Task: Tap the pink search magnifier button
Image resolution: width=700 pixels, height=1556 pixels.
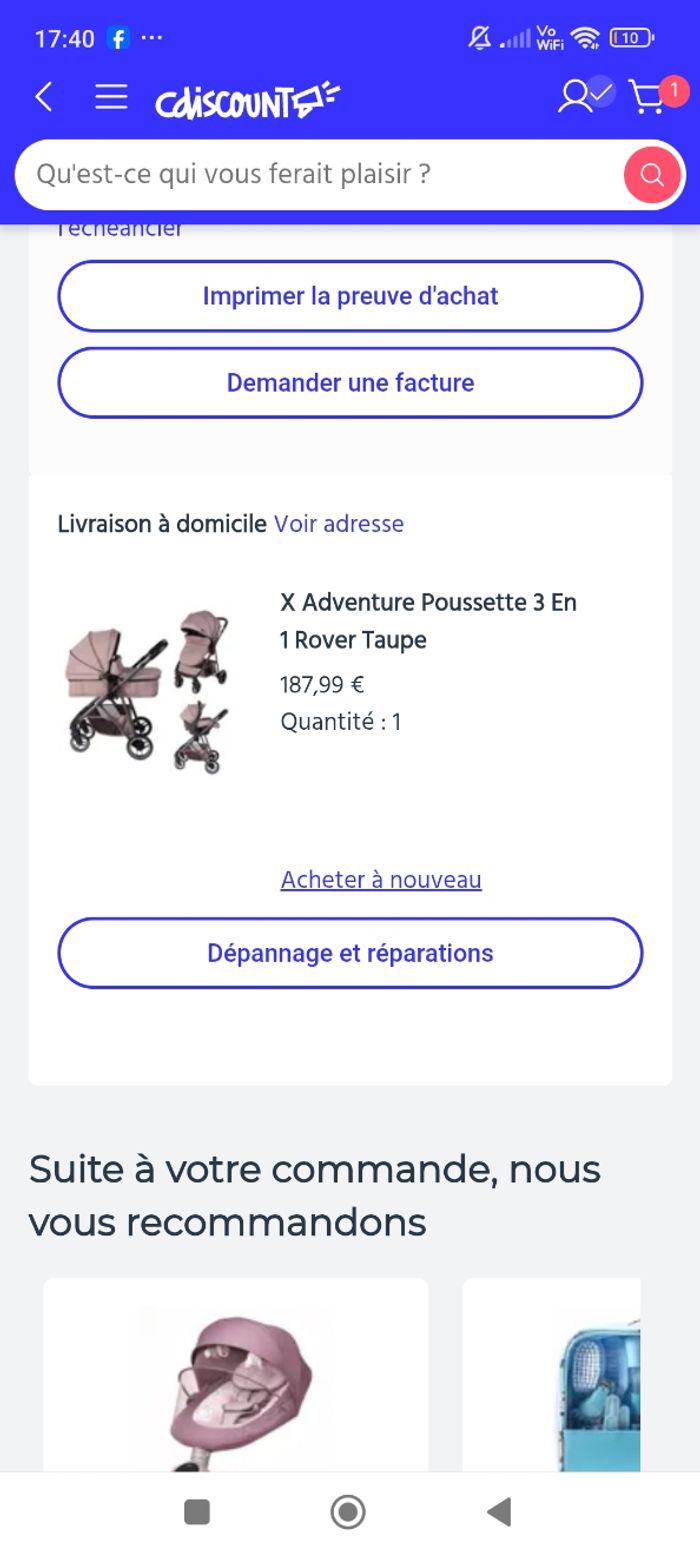Action: tap(652, 175)
